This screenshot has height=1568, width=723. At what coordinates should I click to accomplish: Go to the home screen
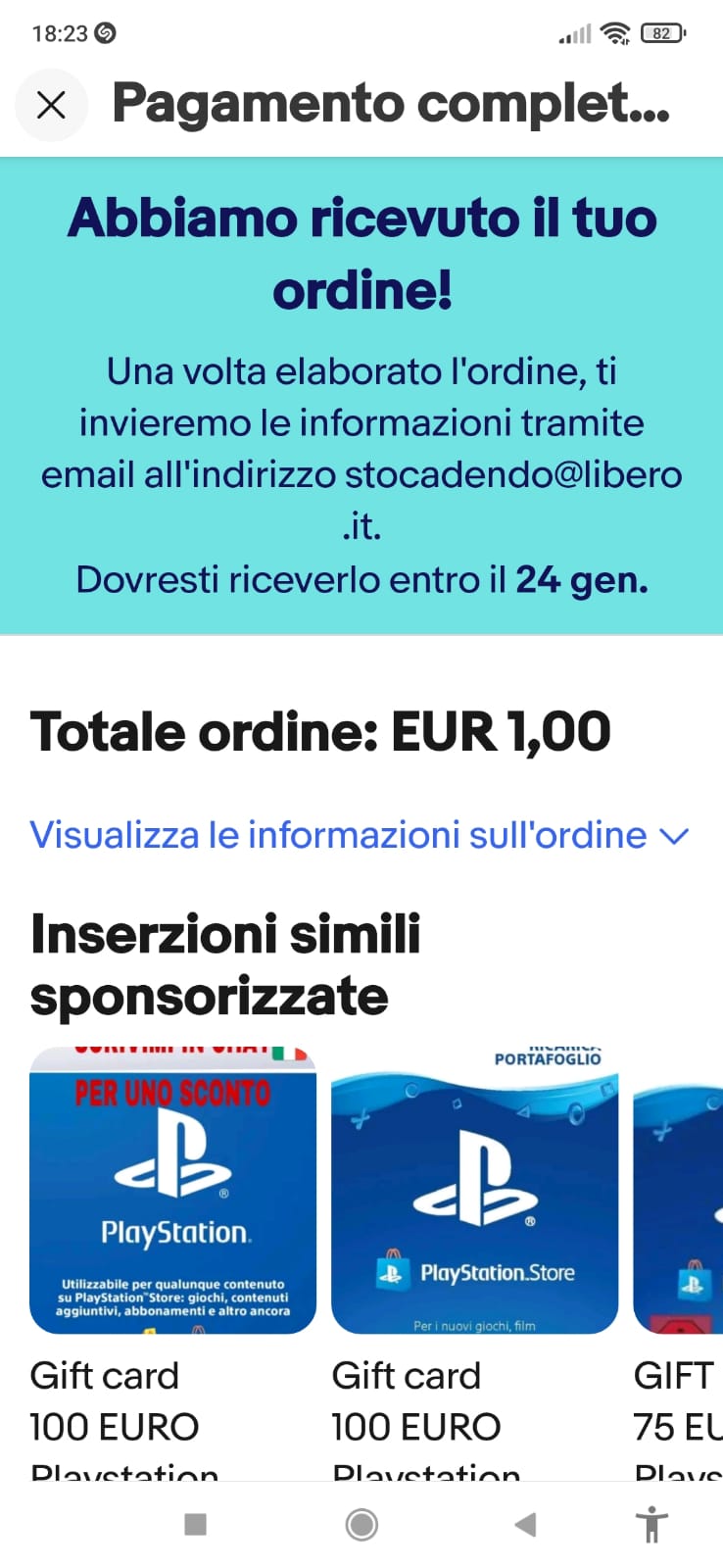(x=361, y=1524)
